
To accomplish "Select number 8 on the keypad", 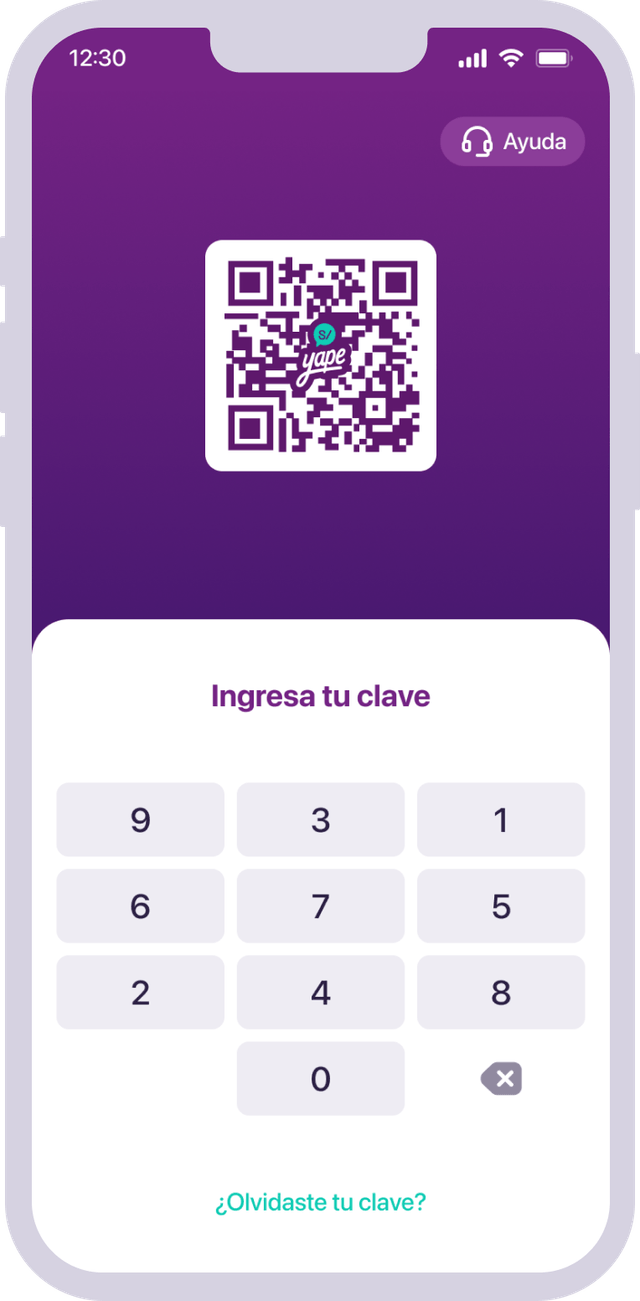I will [500, 992].
